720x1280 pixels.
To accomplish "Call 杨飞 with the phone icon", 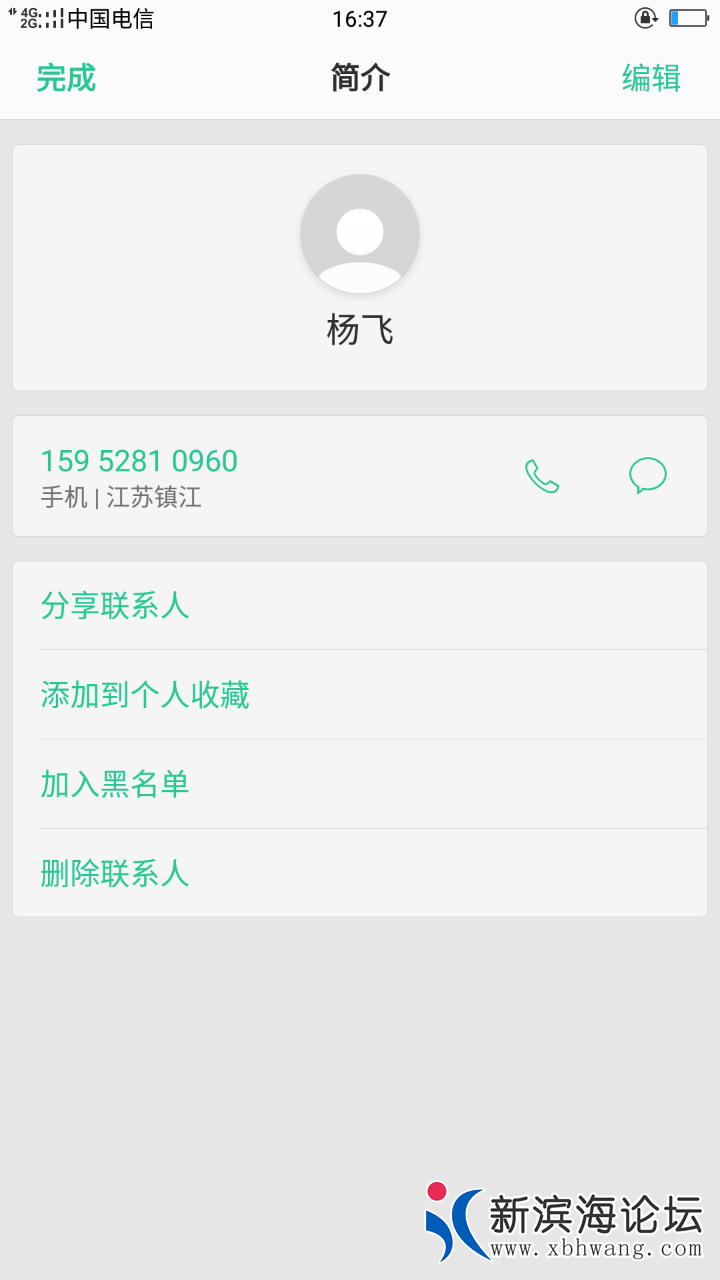I will click(542, 476).
